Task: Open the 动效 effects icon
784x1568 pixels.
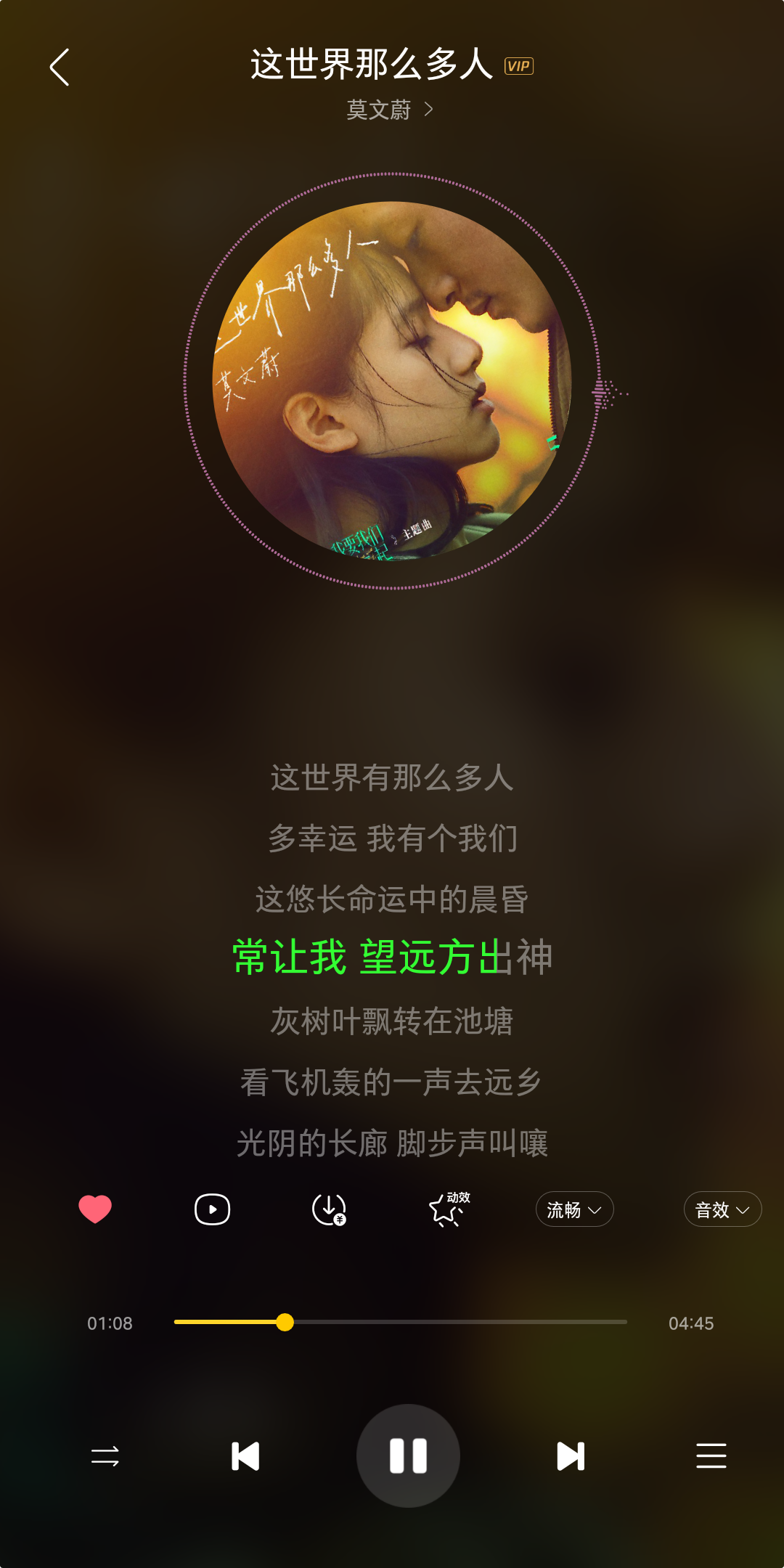Action: pos(448,1209)
